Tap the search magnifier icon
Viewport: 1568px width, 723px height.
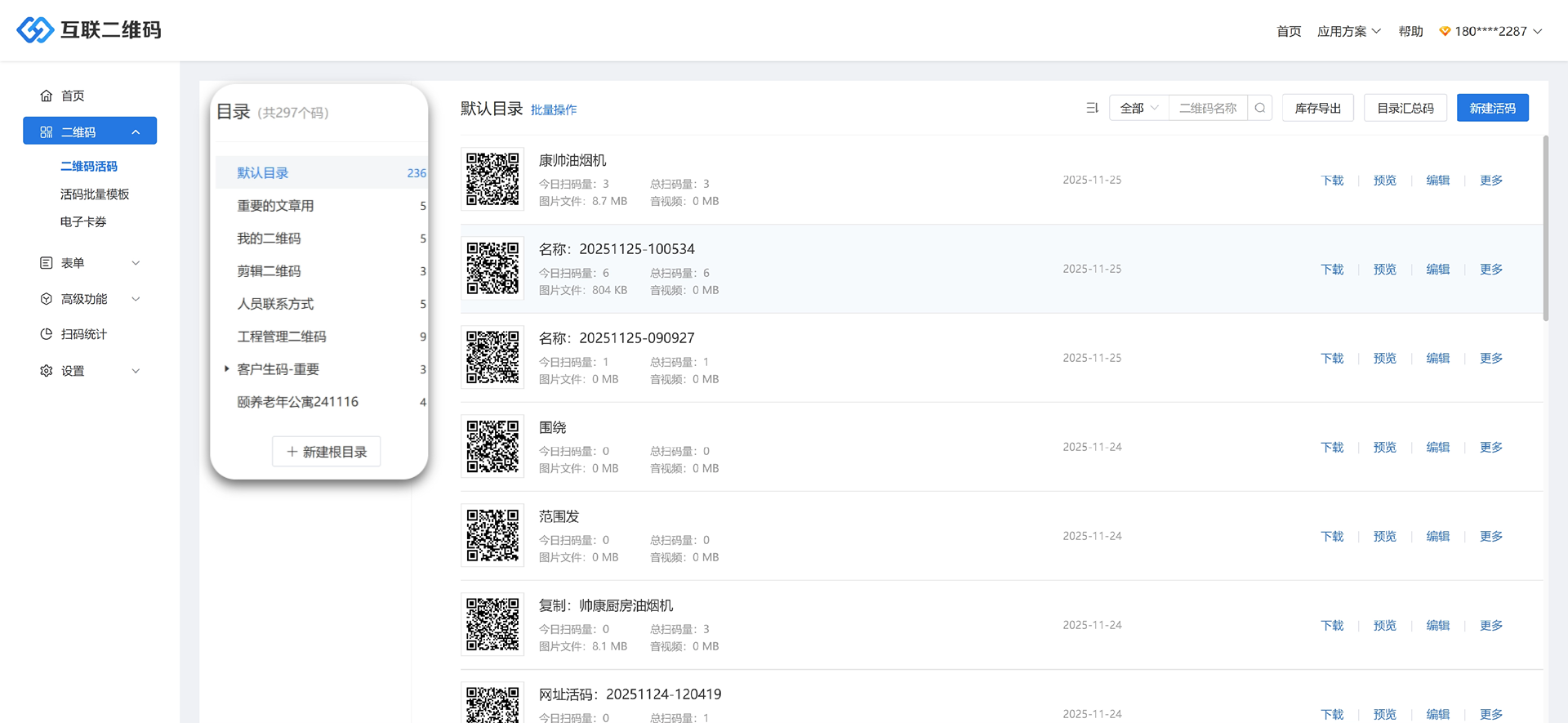coord(1260,108)
